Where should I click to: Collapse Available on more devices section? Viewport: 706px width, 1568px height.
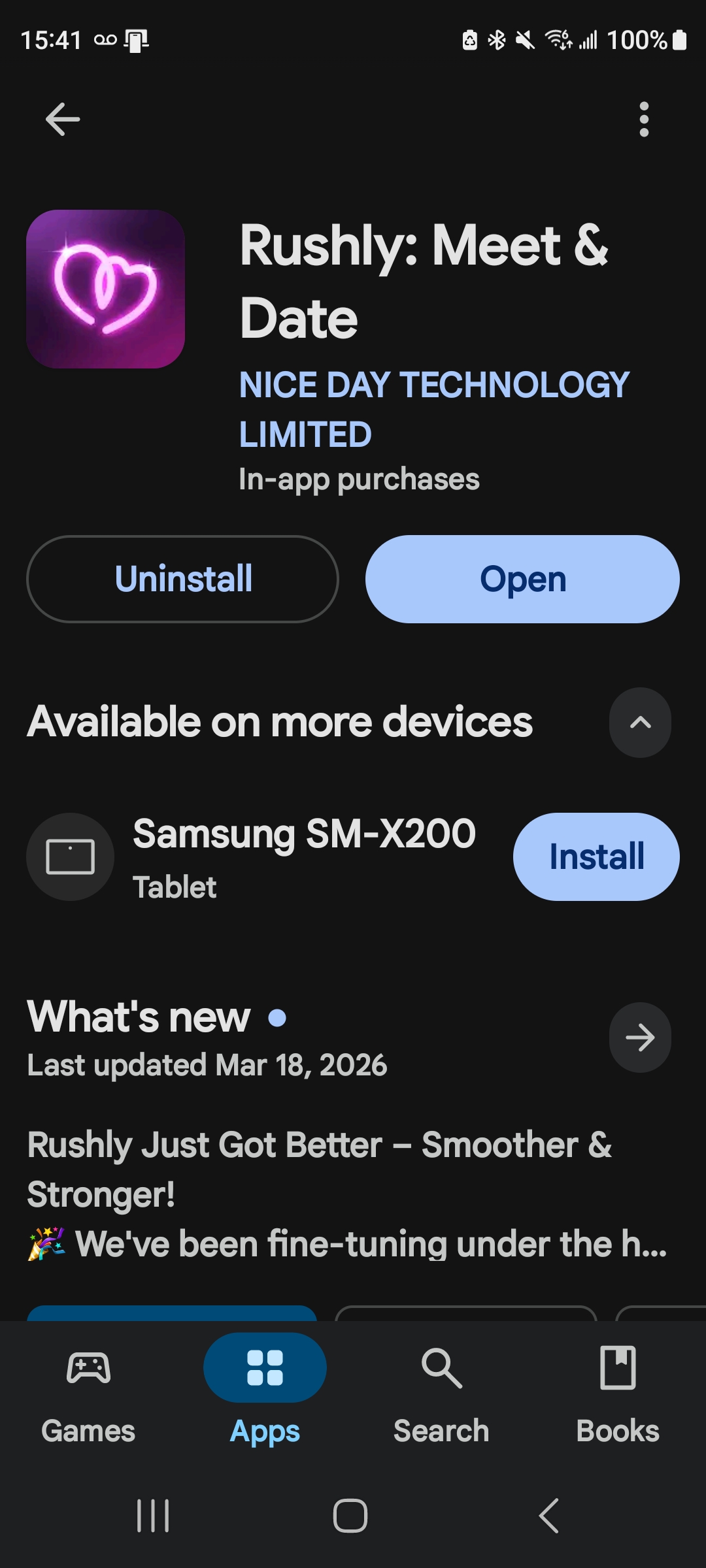coord(640,723)
